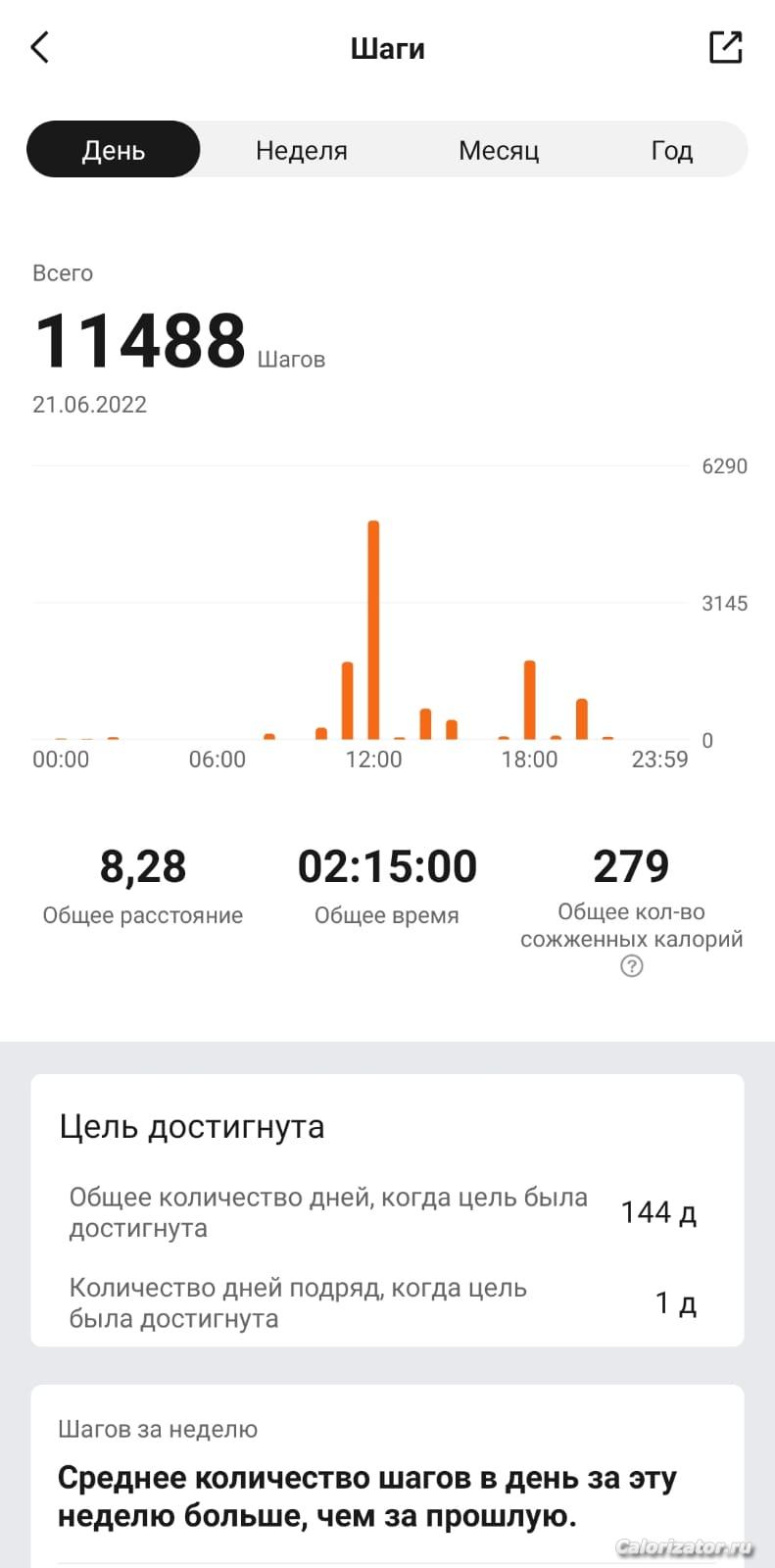This screenshot has height=1568, width=775.
Task: Open the burned calories help icon
Action: point(632,966)
